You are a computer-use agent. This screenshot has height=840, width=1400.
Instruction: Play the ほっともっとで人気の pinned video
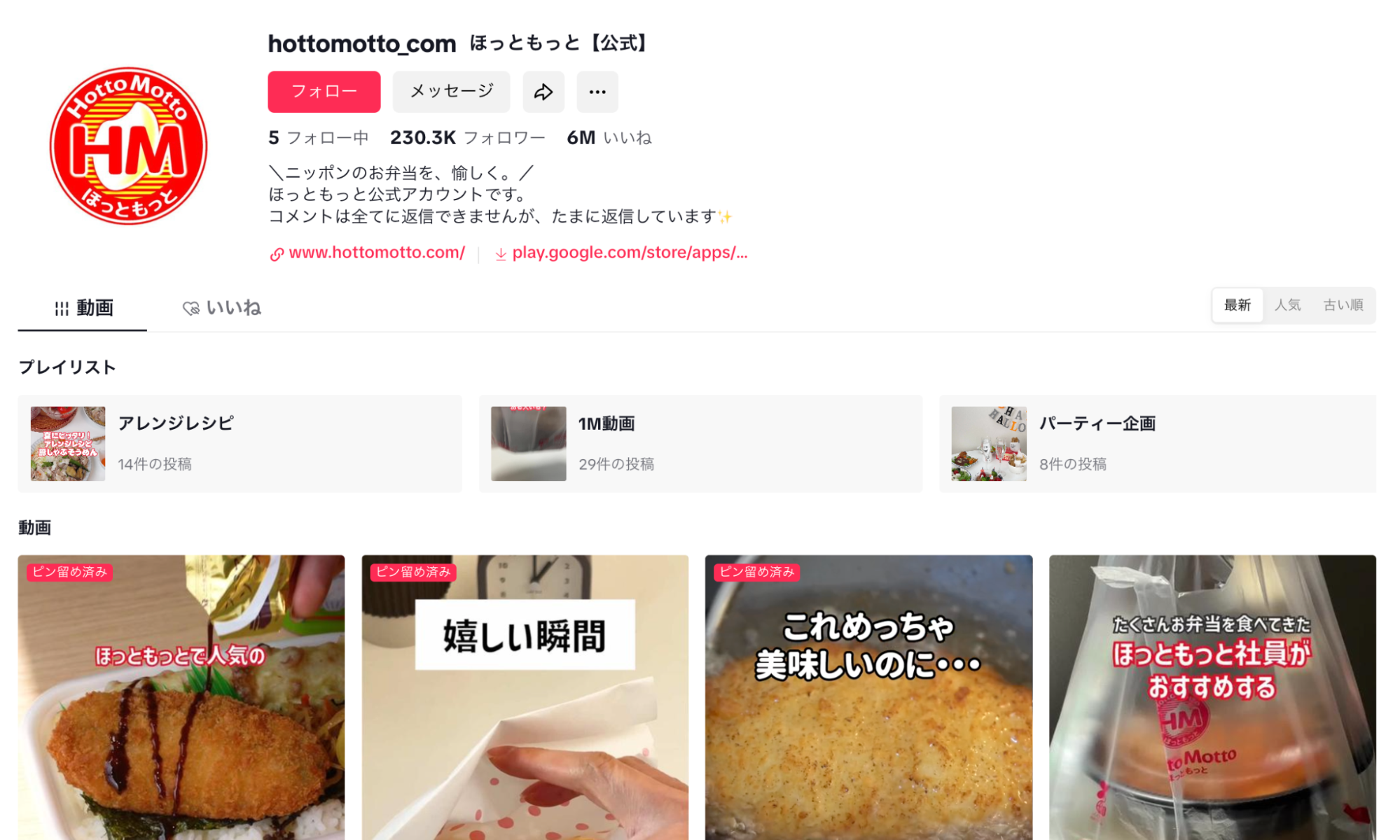pyautogui.click(x=181, y=700)
